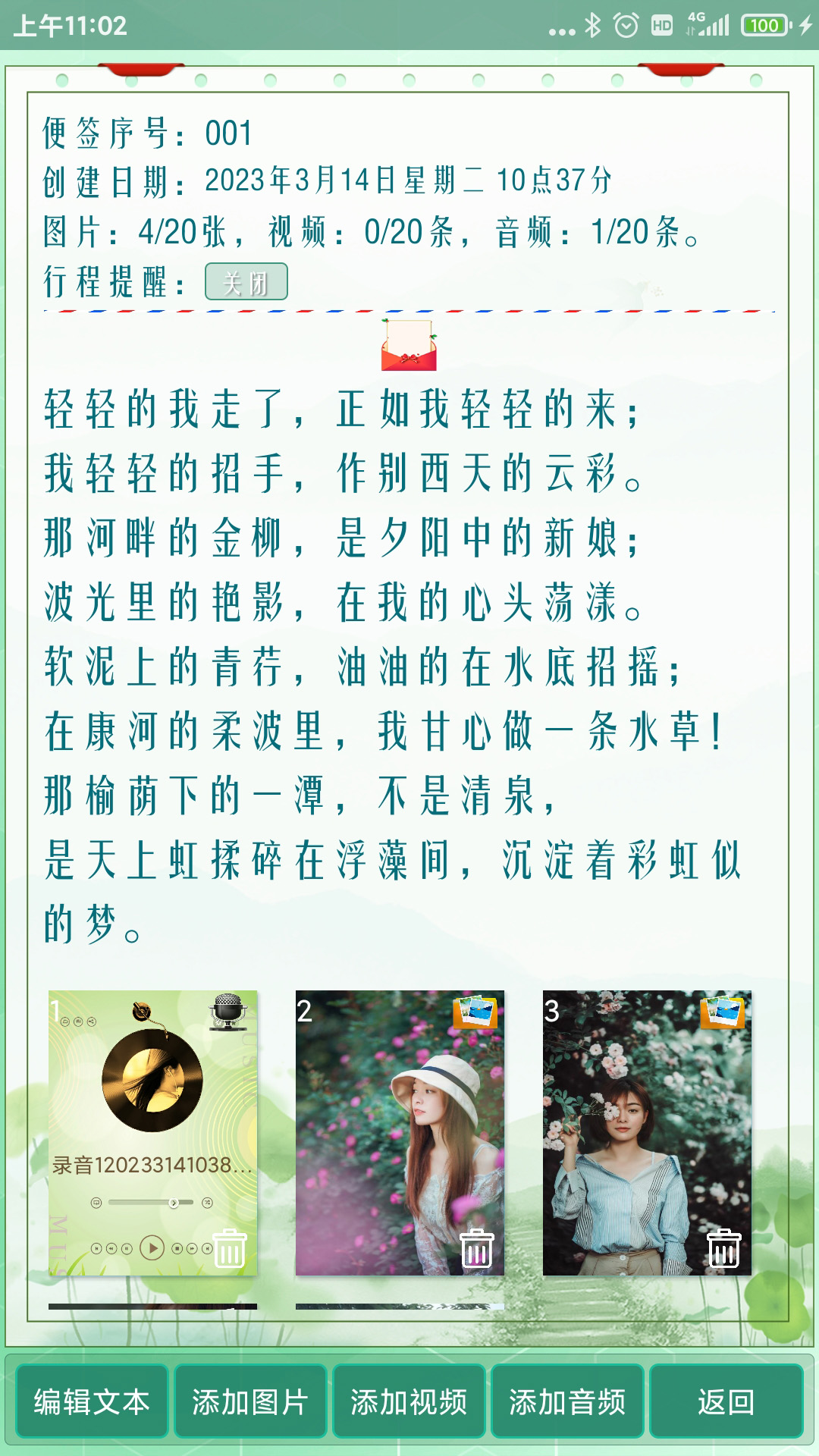Open the 编辑文本 button
Screen dimensions: 819x1456
[92, 1401]
